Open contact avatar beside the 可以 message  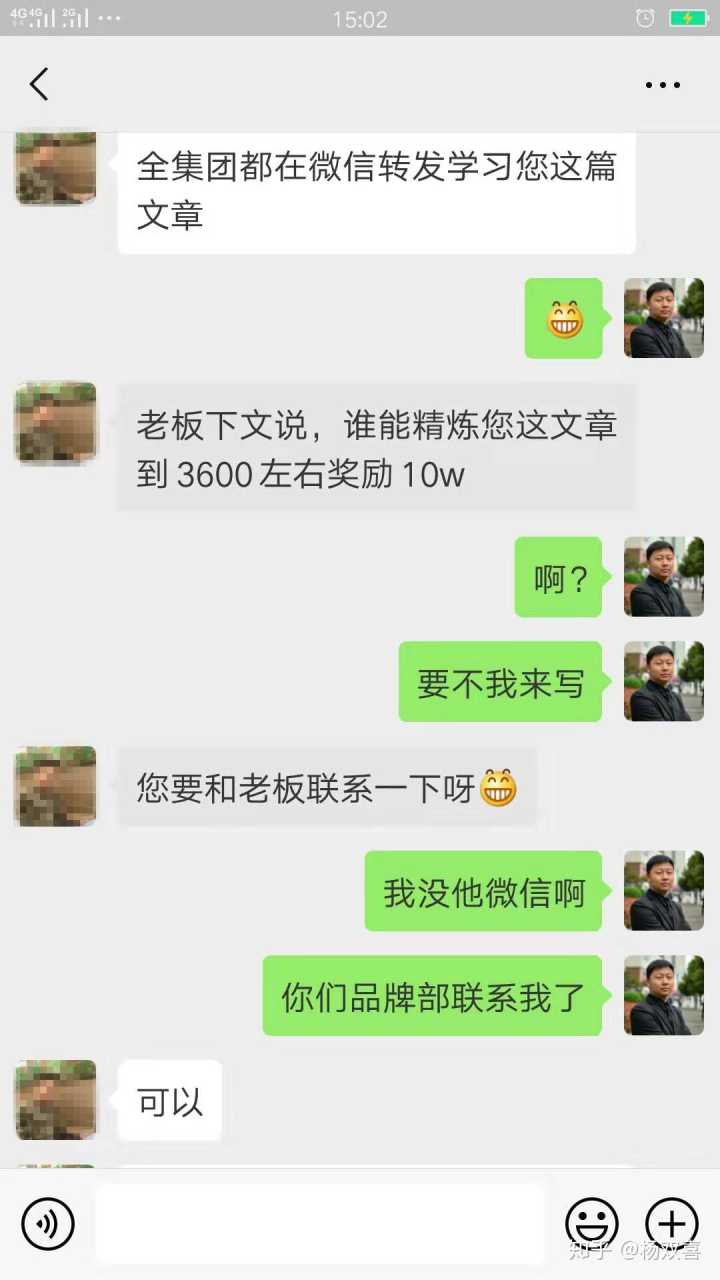(x=56, y=1100)
